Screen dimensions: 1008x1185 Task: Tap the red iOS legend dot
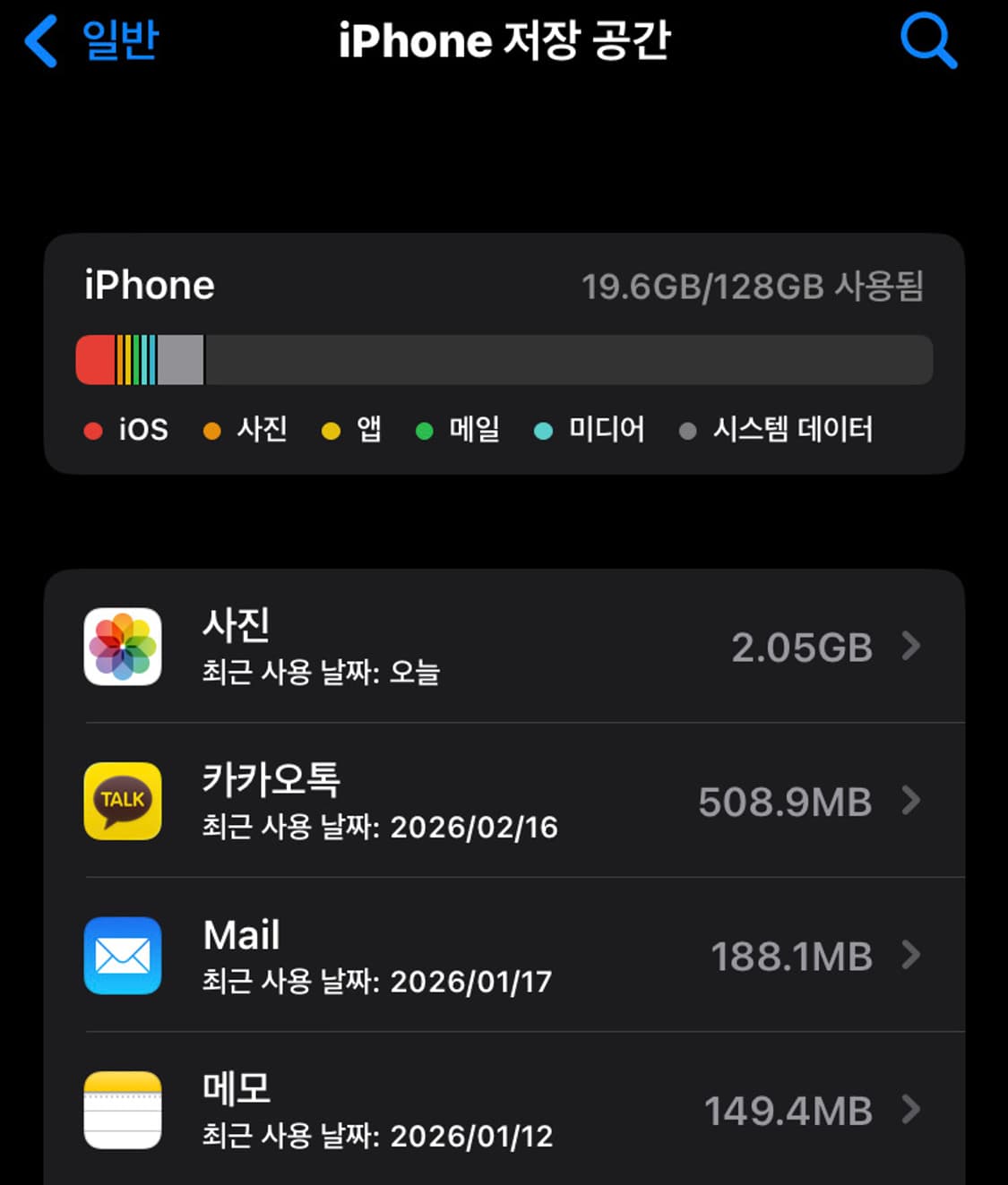pyautogui.click(x=93, y=431)
